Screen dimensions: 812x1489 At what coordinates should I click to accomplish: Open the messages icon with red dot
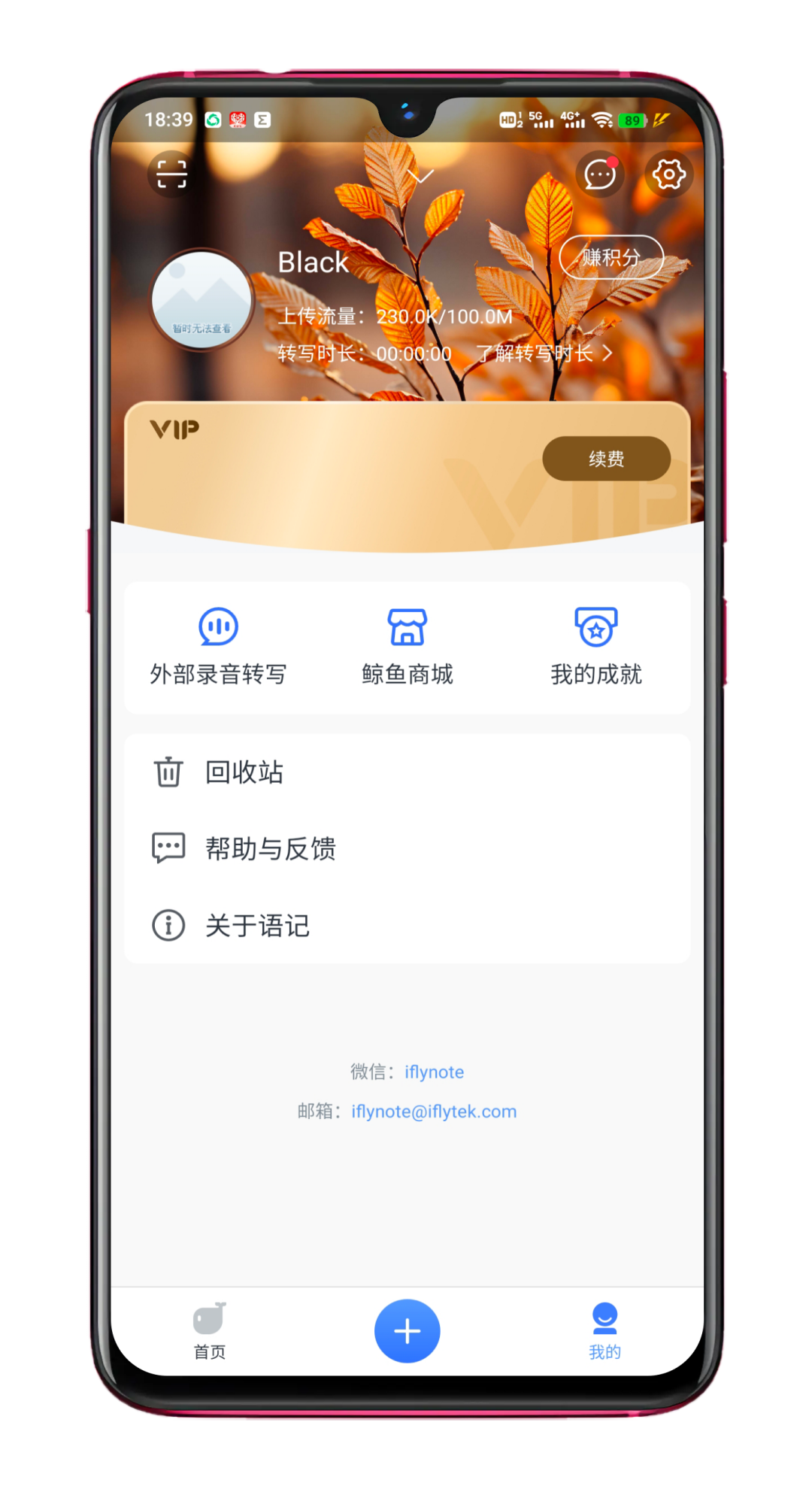coord(600,174)
